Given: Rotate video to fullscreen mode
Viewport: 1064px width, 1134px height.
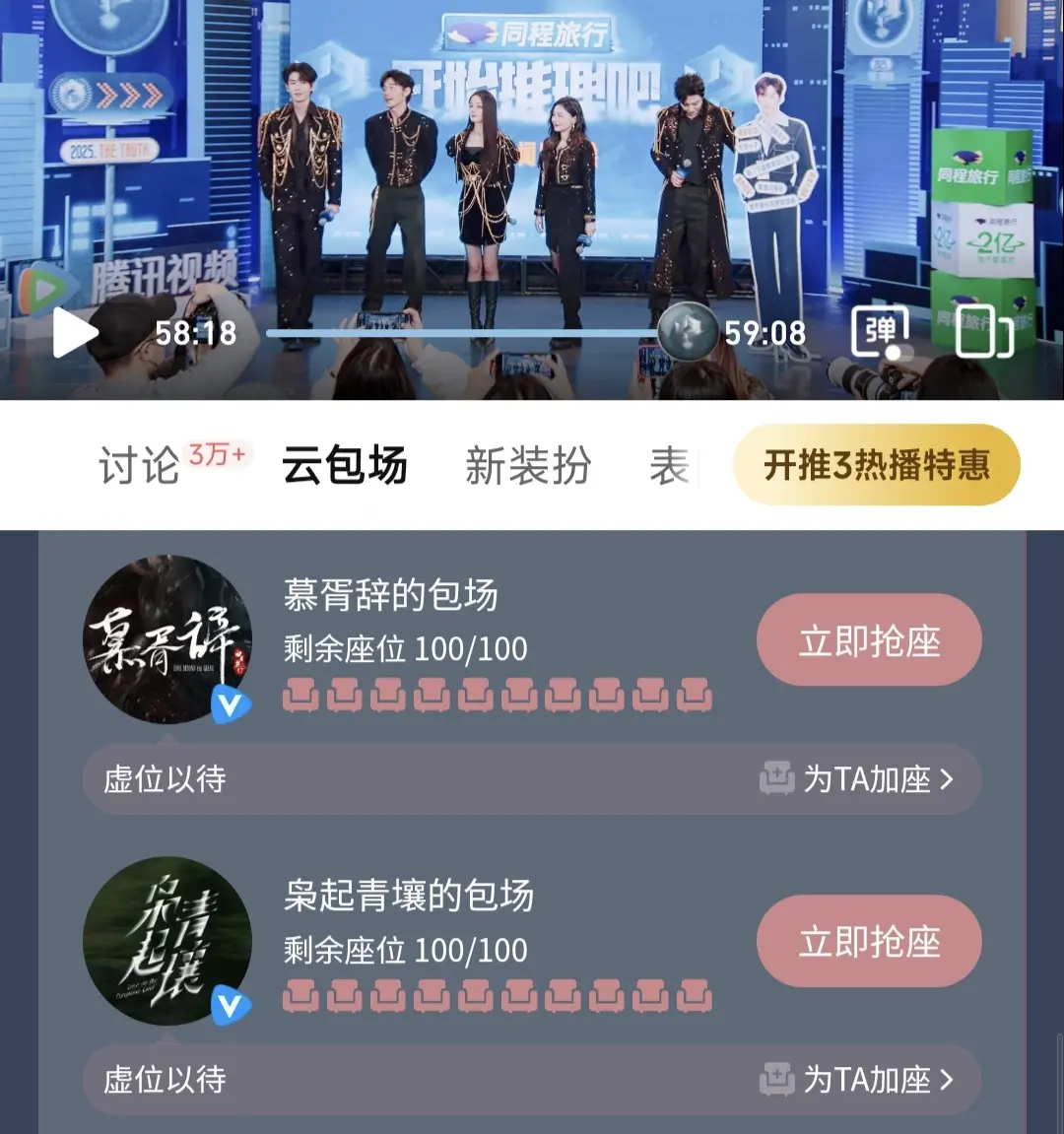Looking at the screenshot, I should [984, 334].
